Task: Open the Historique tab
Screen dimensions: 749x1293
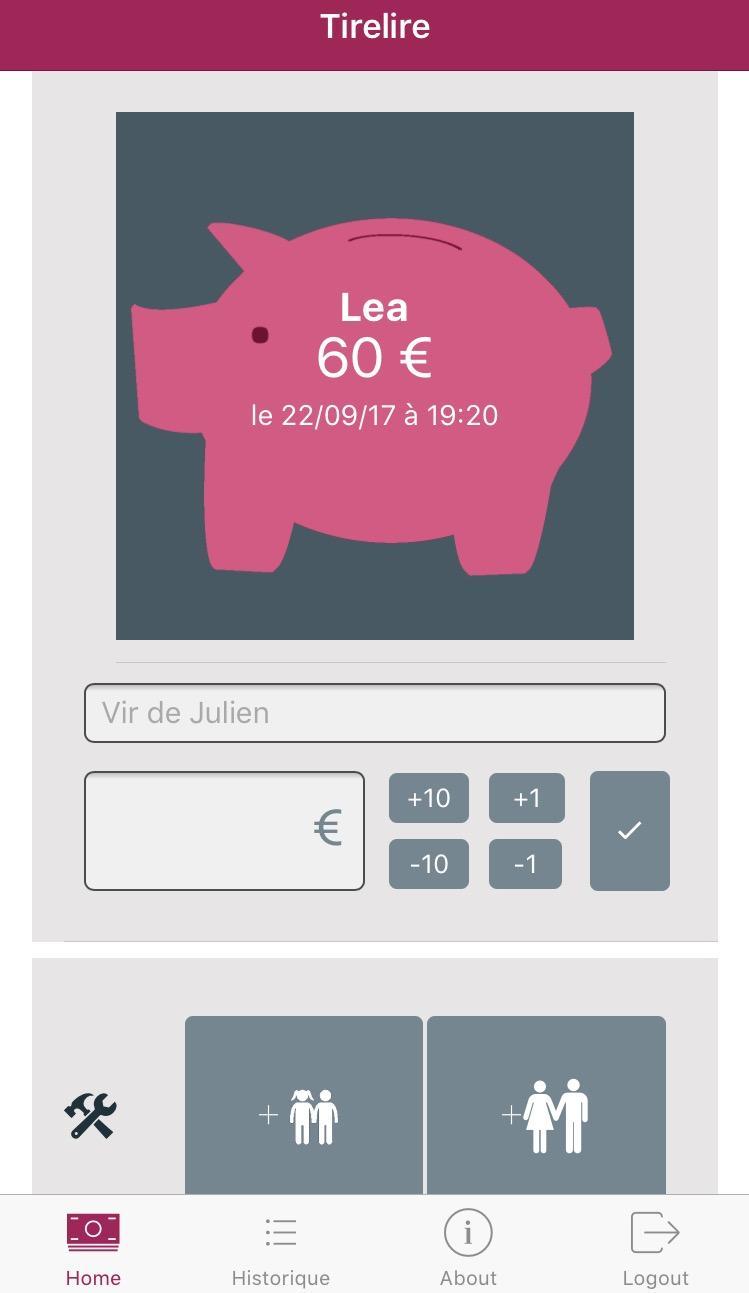Action: pyautogui.click(x=280, y=1248)
